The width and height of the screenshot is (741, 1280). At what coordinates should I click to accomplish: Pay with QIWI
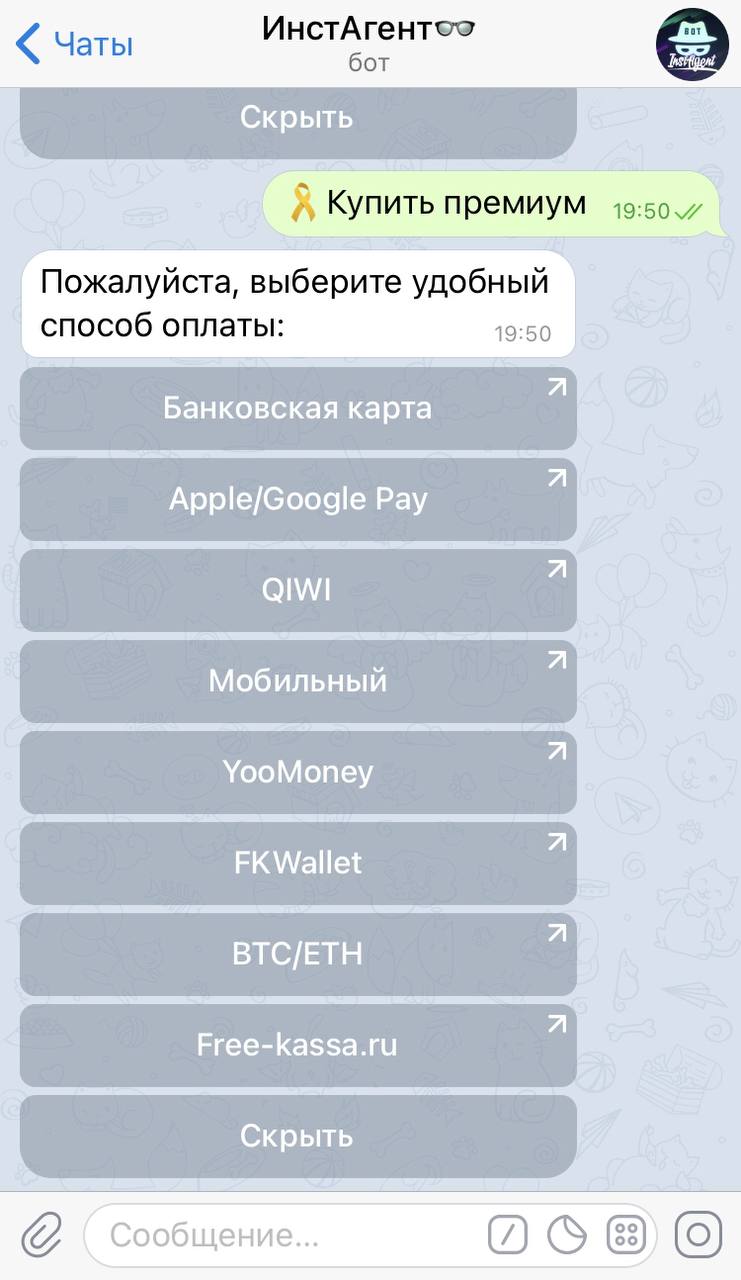(298, 591)
